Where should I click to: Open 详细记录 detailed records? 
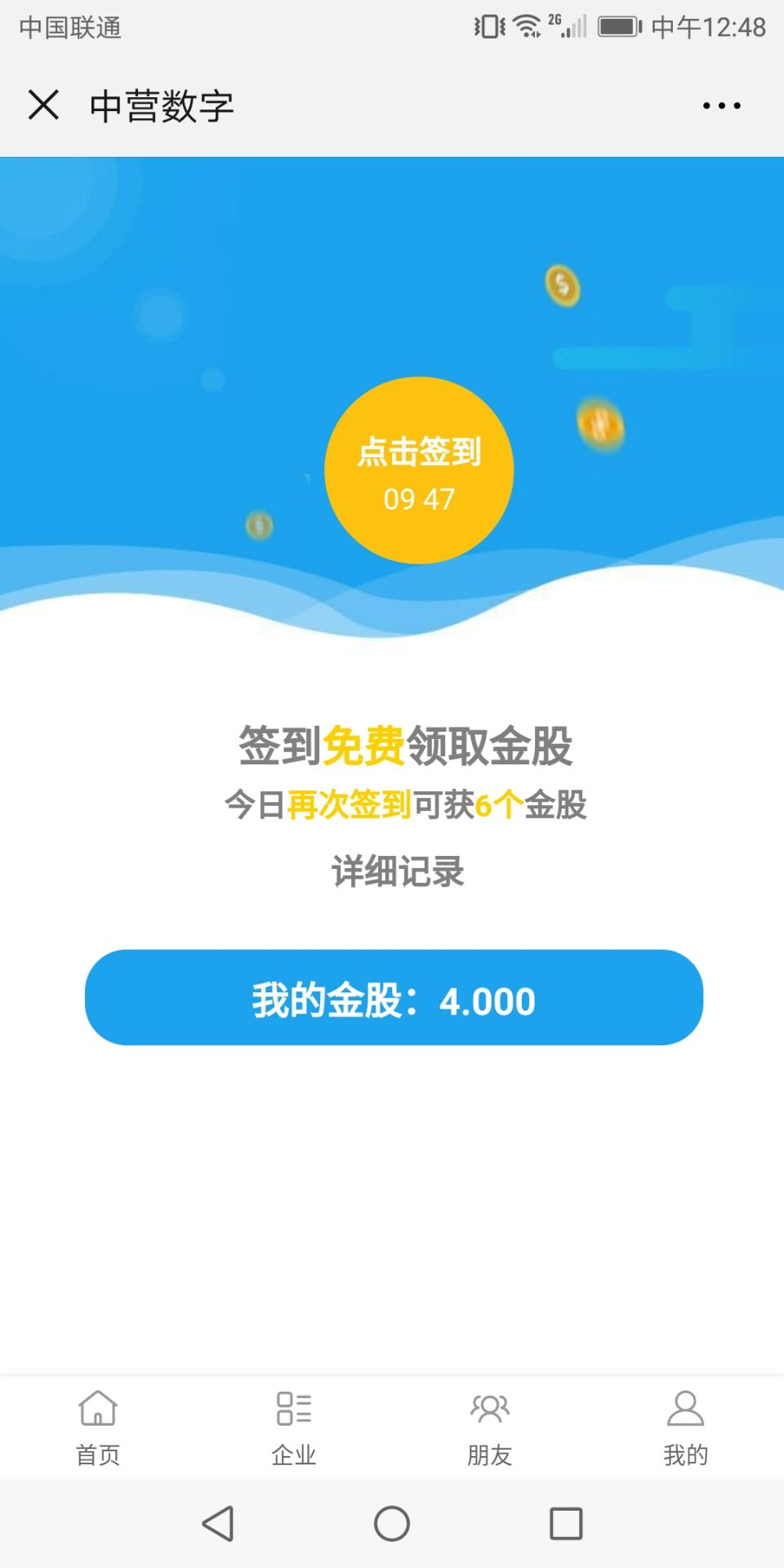398,871
